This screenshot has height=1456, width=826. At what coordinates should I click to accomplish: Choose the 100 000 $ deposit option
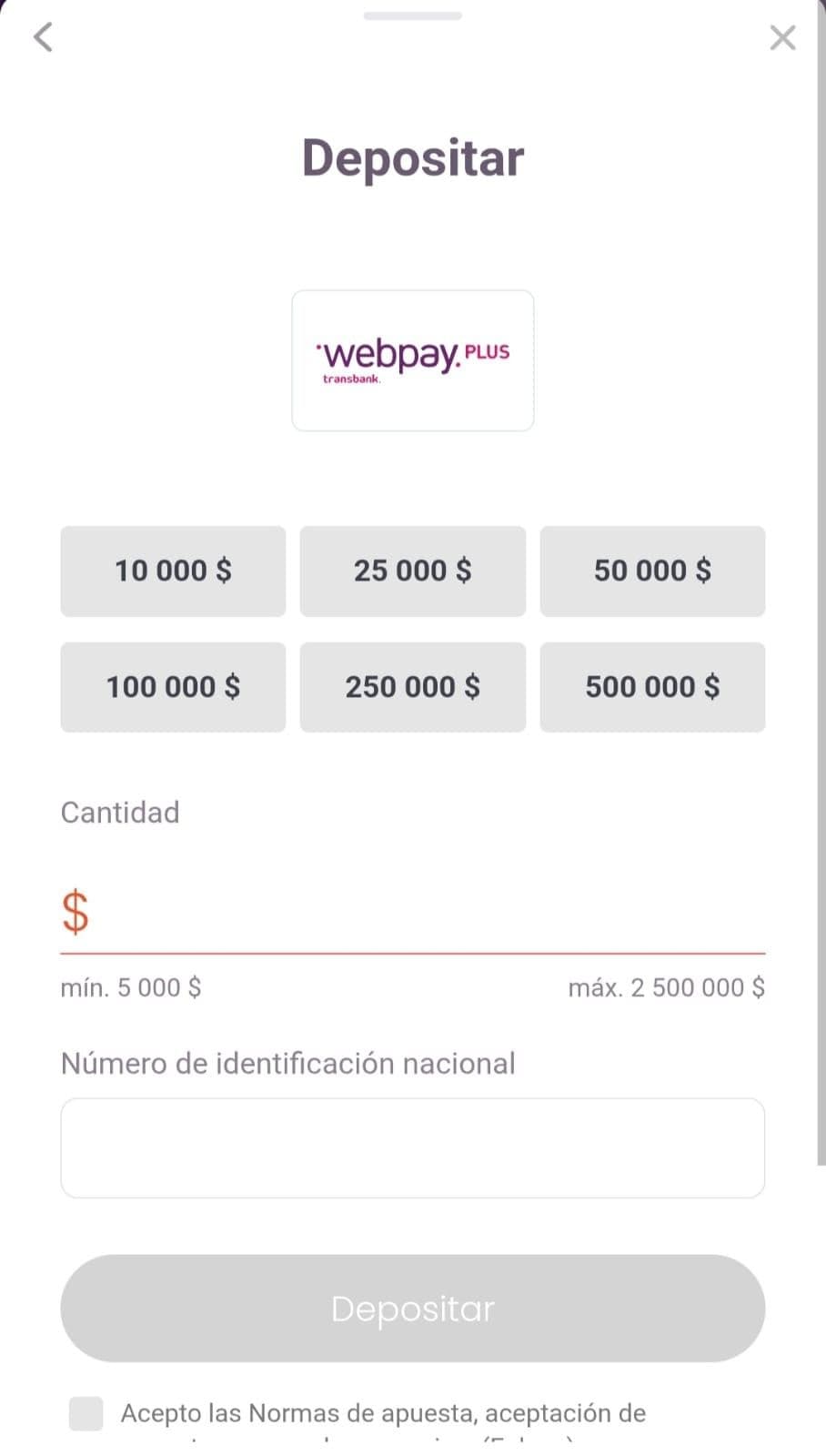tap(173, 687)
